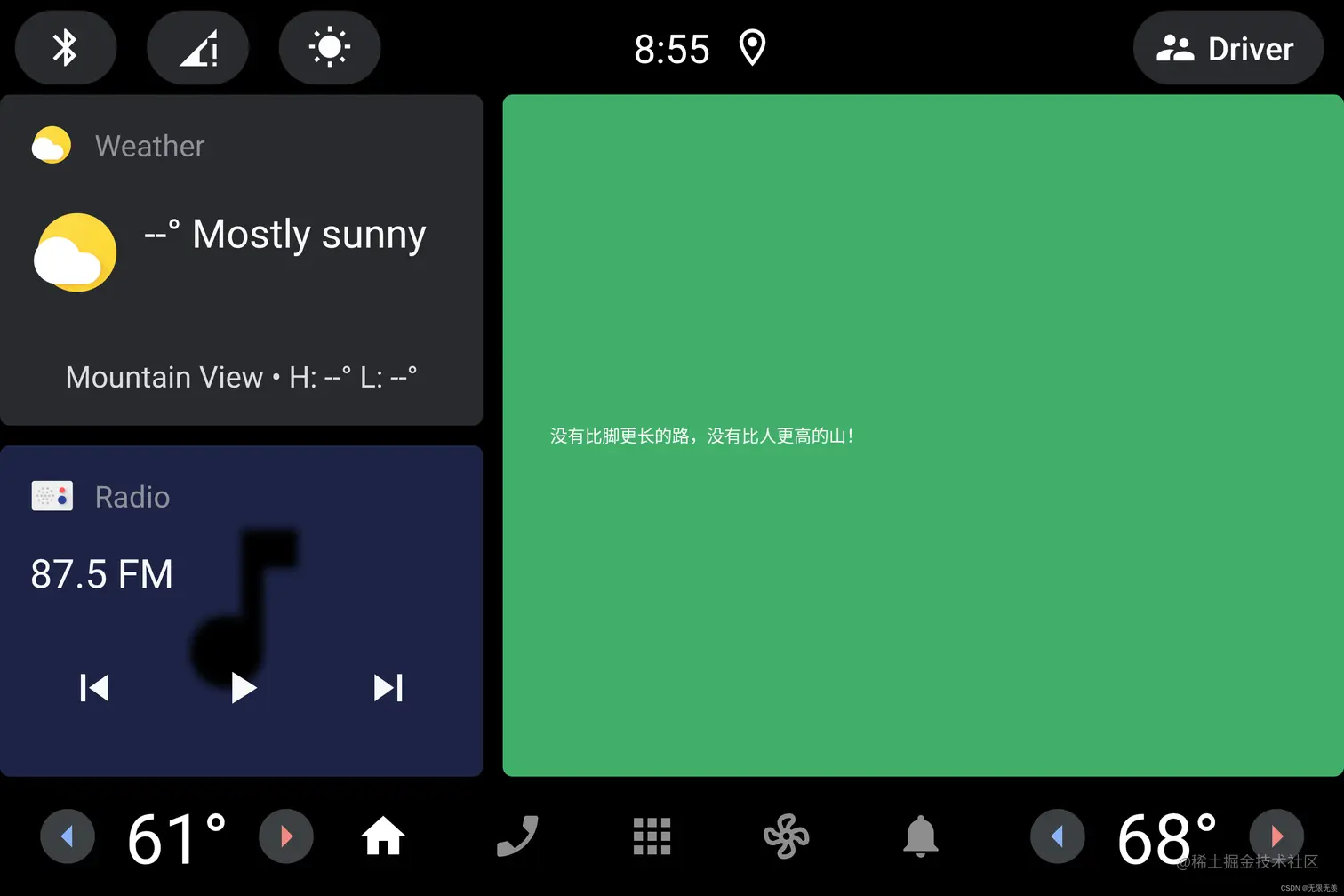Image resolution: width=1344 pixels, height=896 pixels.
Task: Raise the 61° driver temperature
Action: tap(286, 836)
